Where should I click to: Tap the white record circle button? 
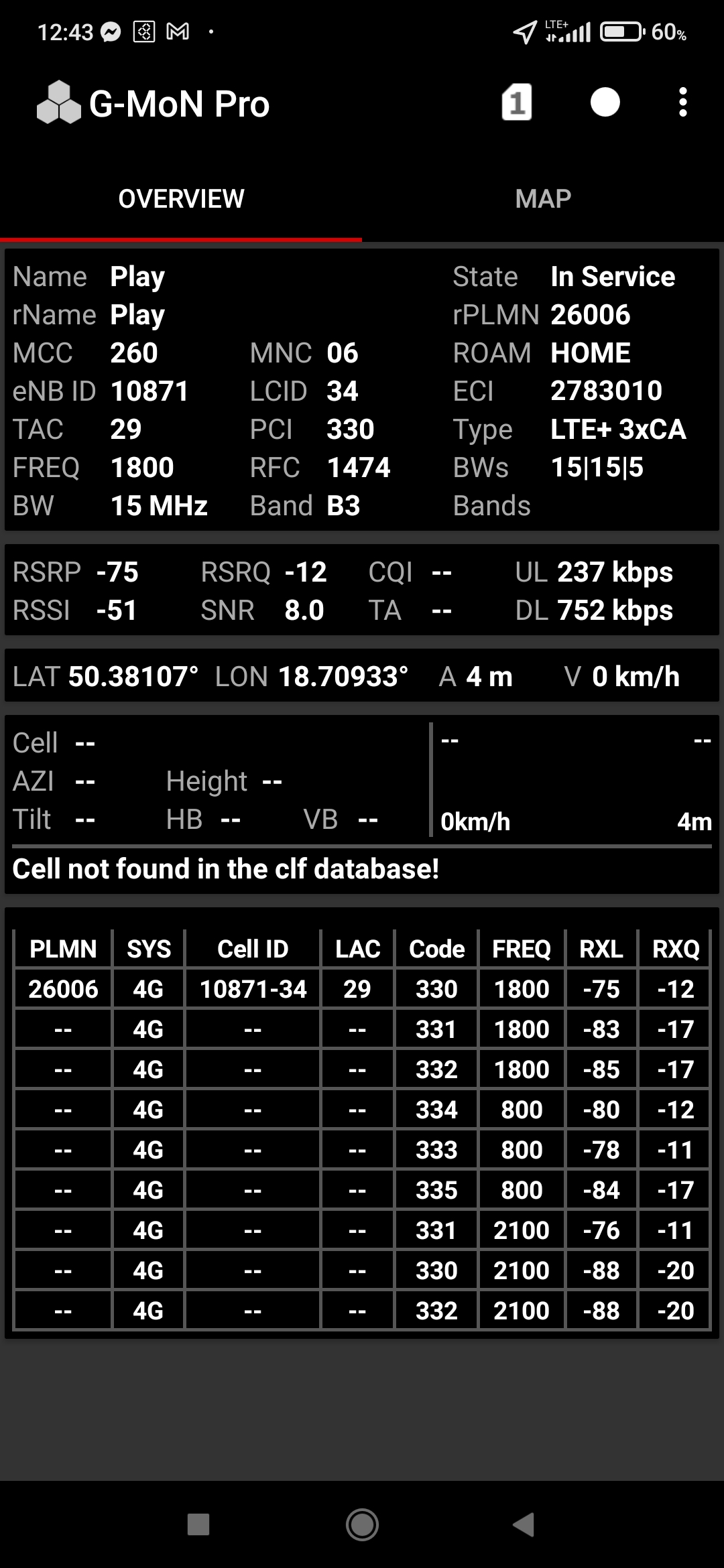(605, 103)
